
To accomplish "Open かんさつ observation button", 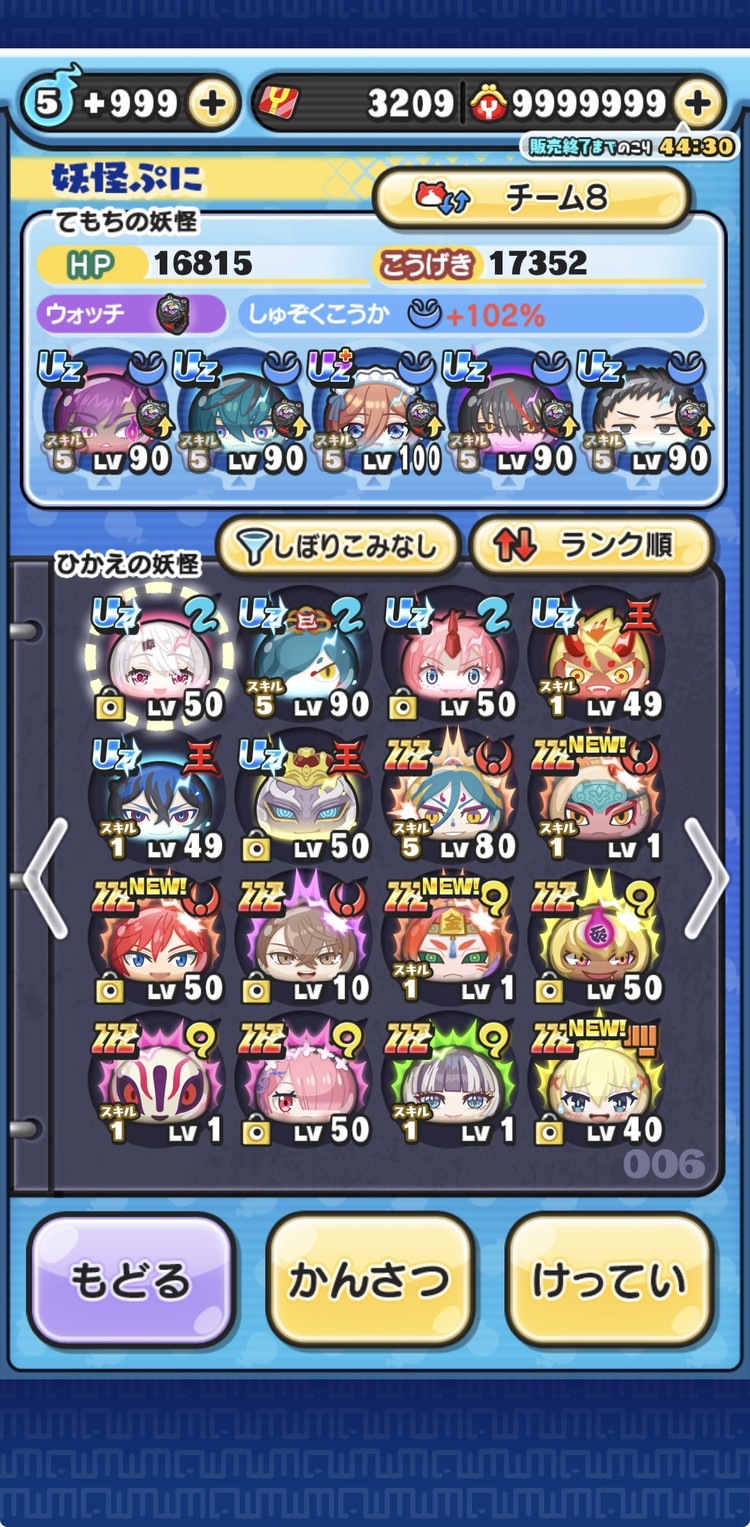I will pos(370,1280).
